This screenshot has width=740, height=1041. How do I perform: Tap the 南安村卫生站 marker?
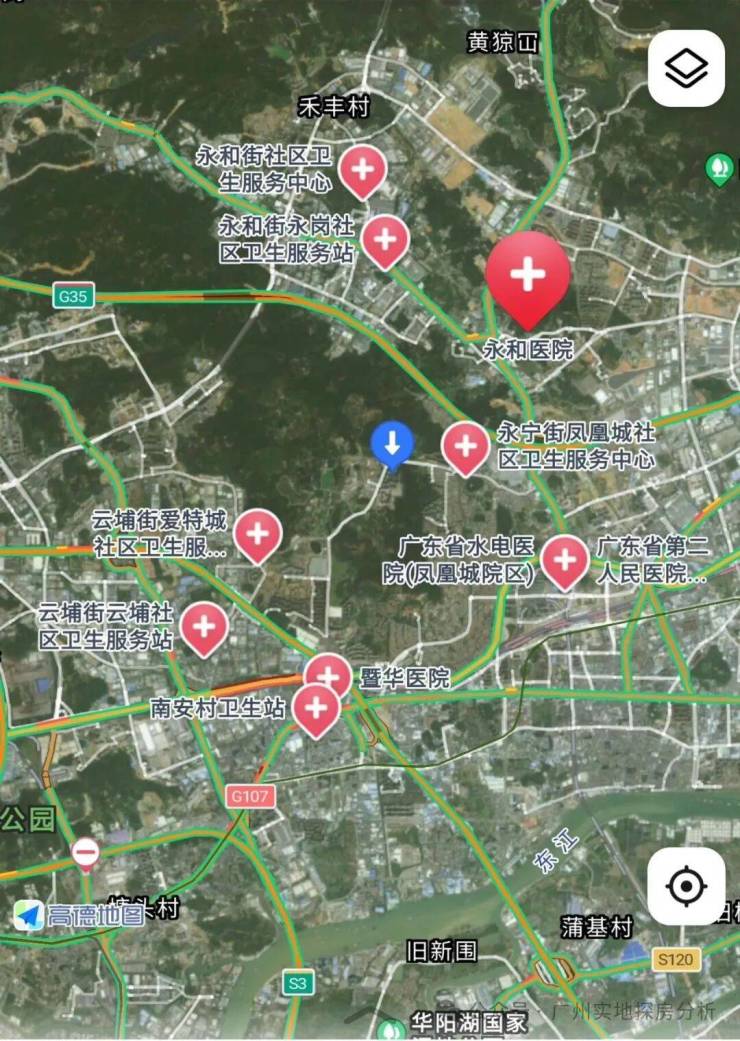316,708
